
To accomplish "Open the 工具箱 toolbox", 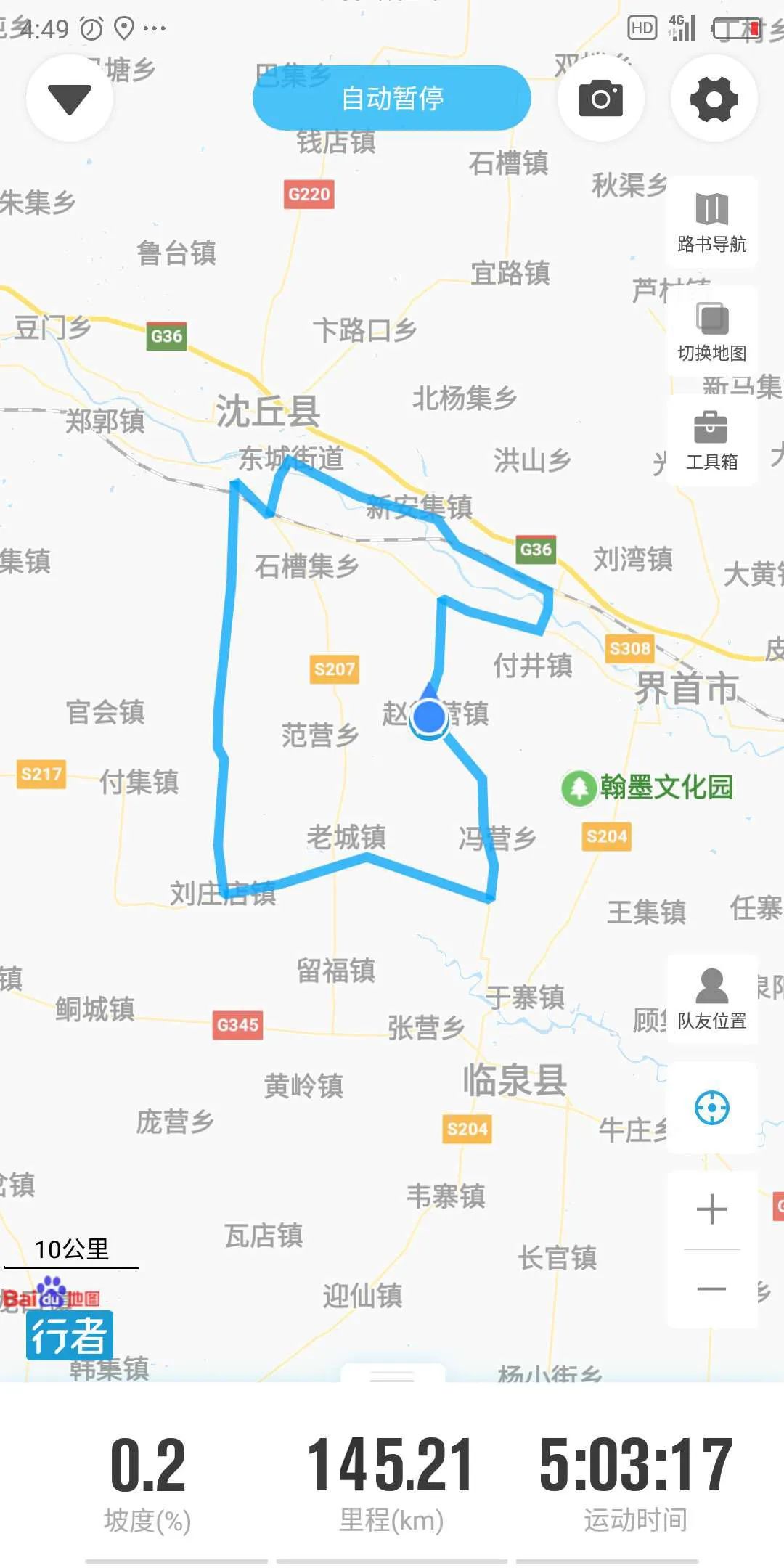I will 711,440.
